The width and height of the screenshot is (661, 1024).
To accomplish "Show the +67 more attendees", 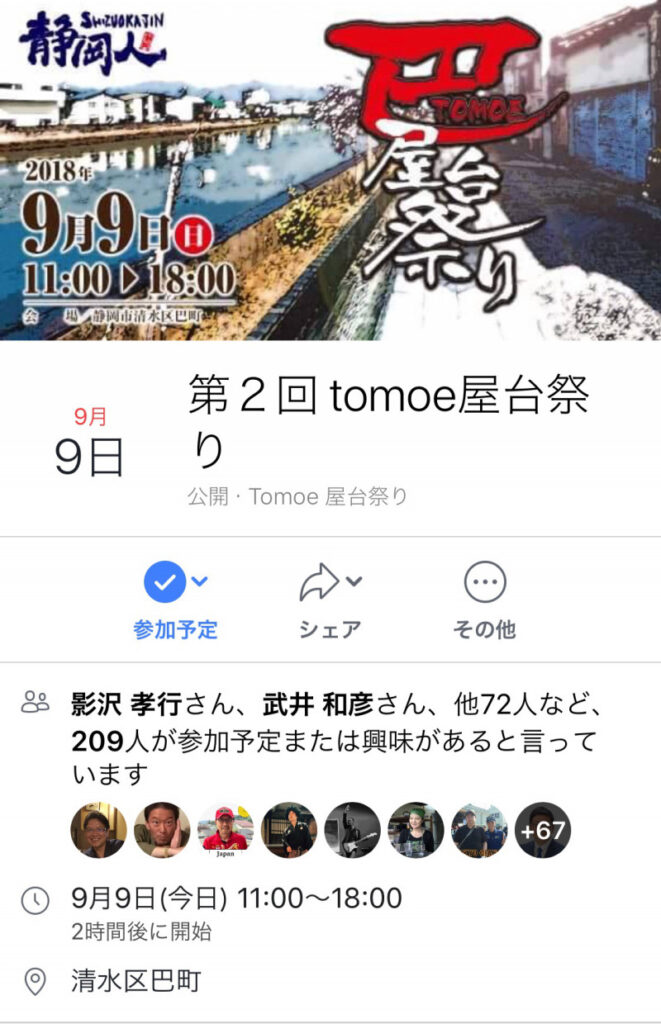I will (543, 830).
